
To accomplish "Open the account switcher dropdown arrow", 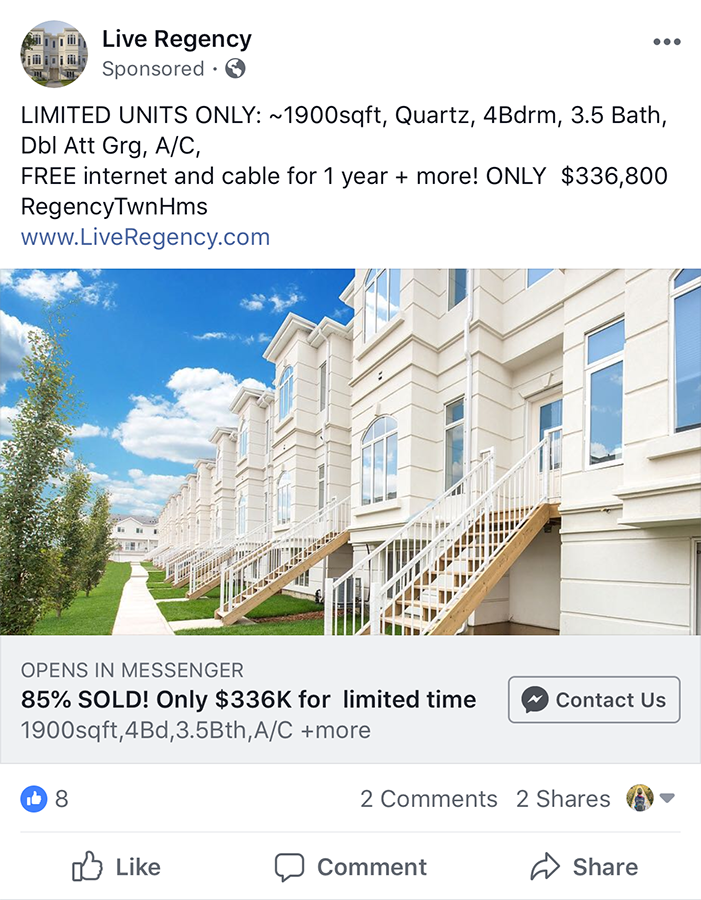I will coord(668,798).
